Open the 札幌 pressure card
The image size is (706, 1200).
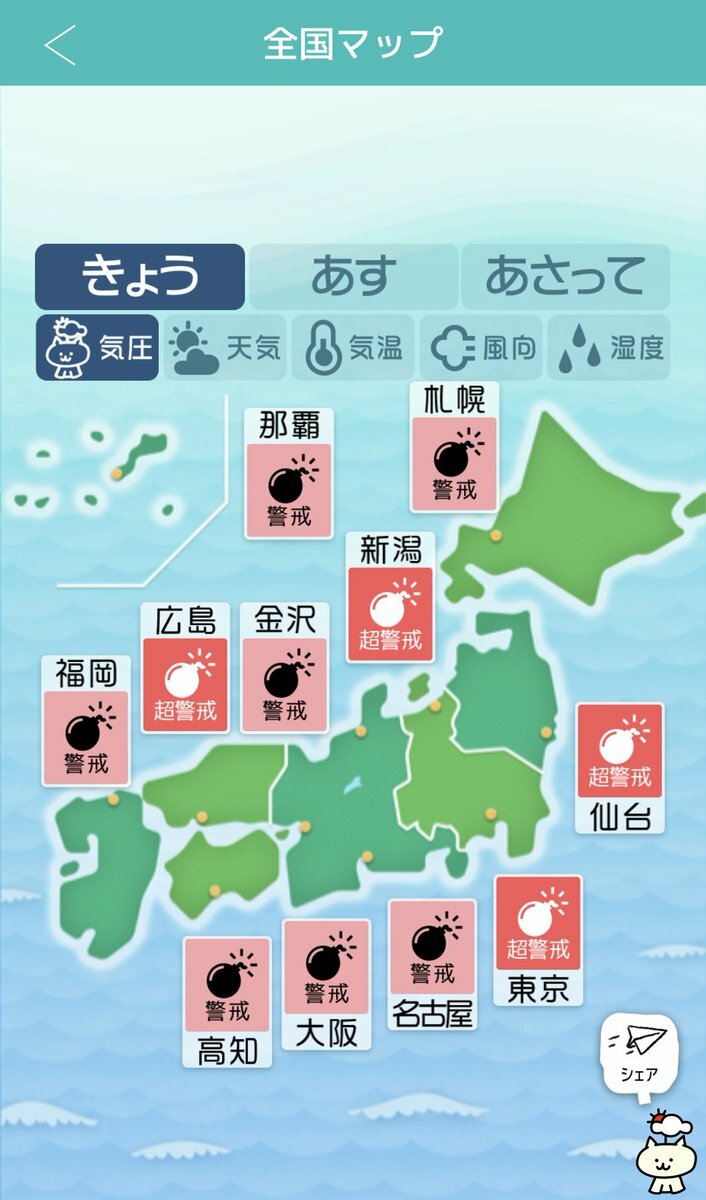tap(455, 462)
